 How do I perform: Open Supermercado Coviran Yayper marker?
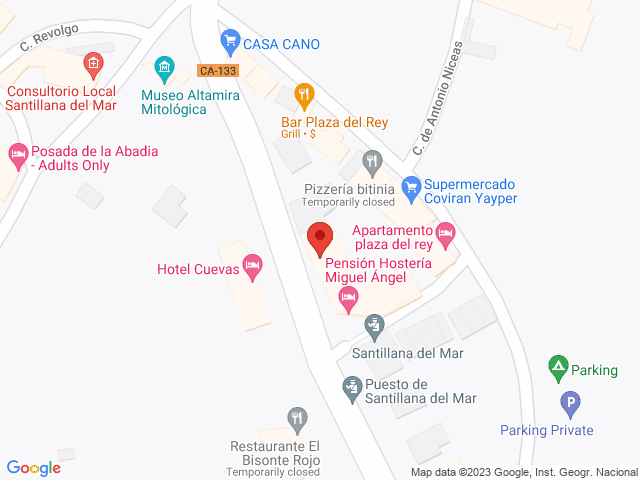(410, 186)
